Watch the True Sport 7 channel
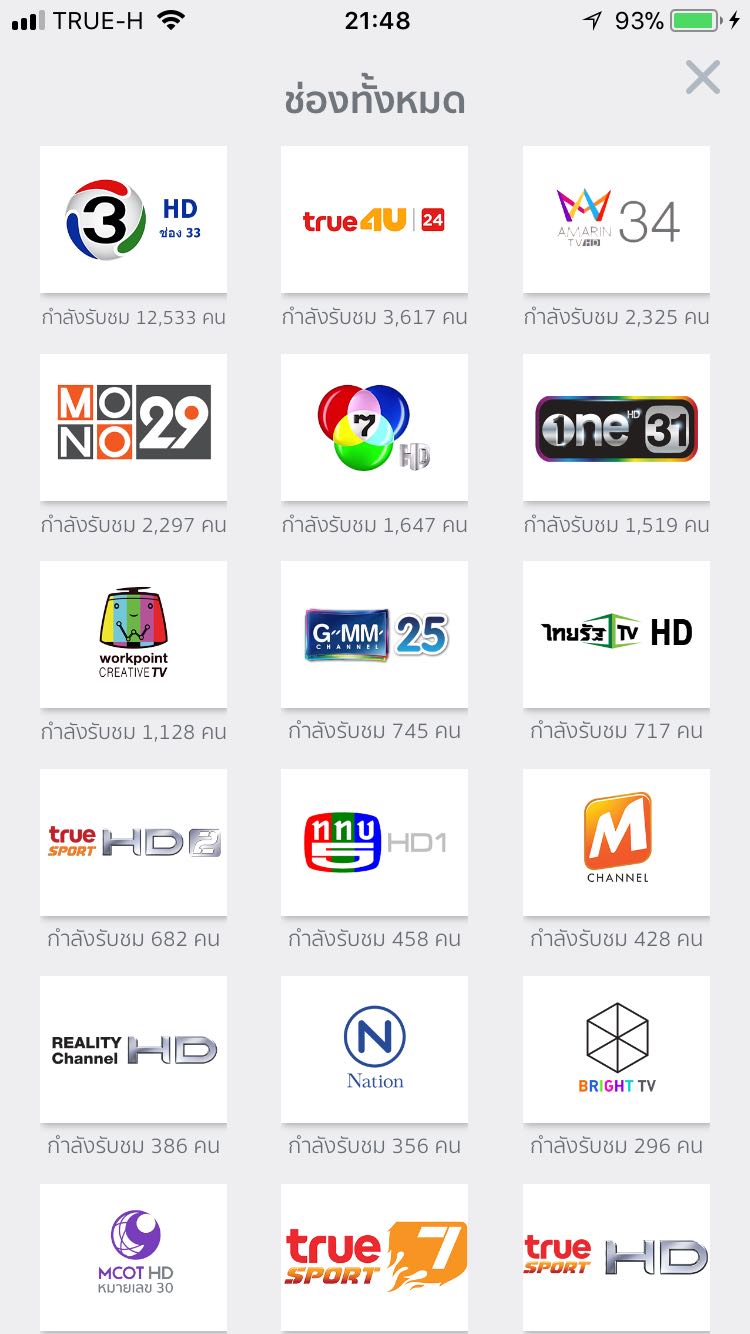 click(374, 1257)
